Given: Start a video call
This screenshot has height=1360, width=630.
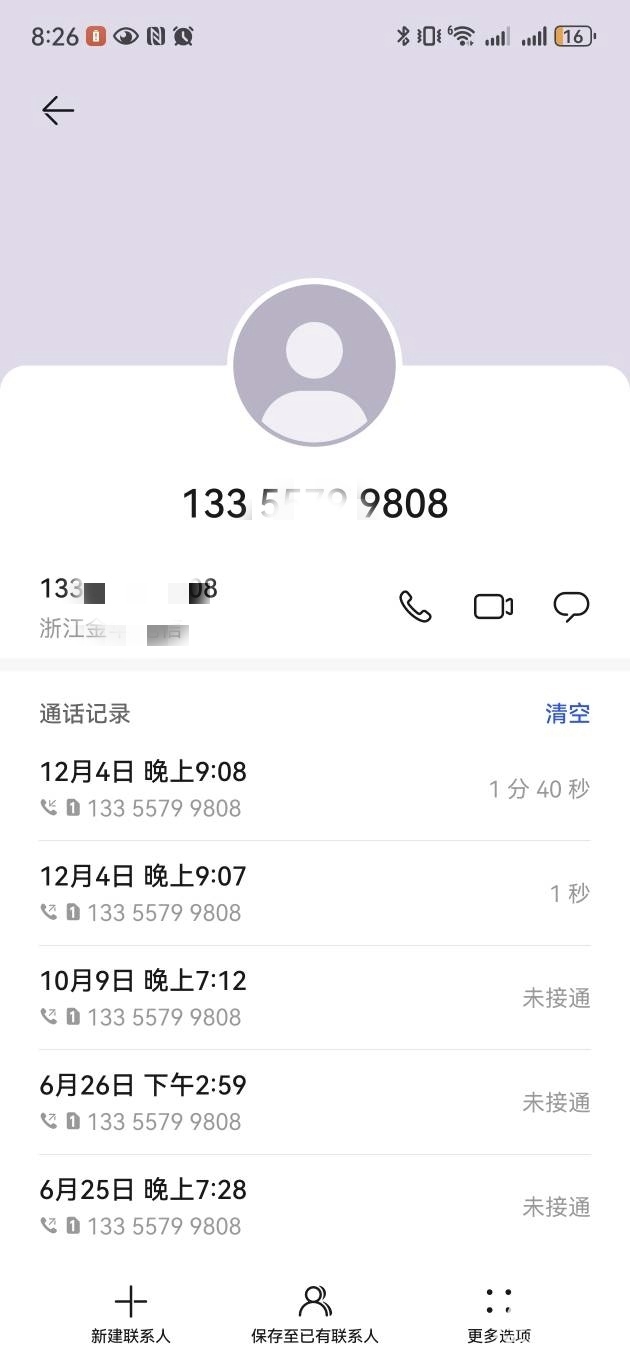Looking at the screenshot, I should (x=493, y=606).
